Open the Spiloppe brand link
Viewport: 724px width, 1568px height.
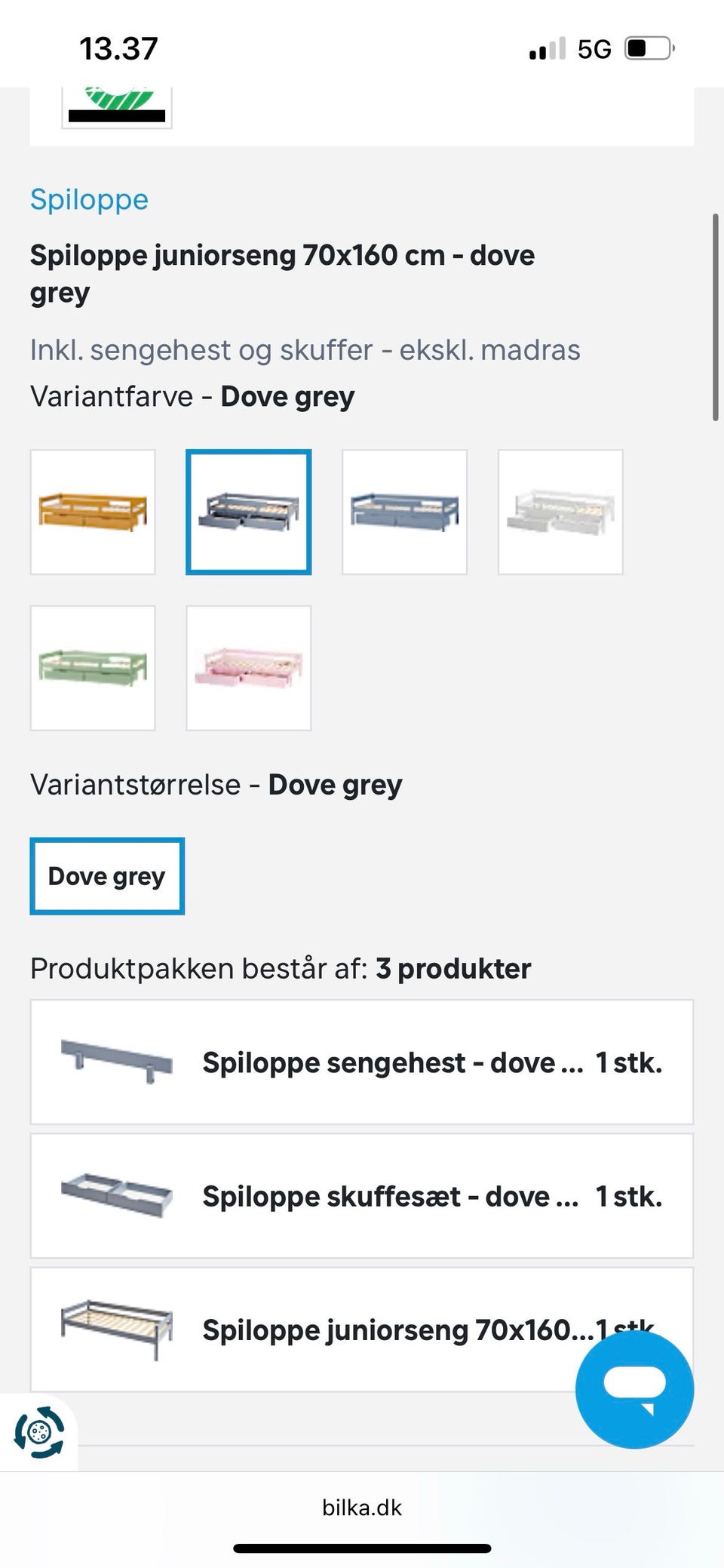[x=89, y=199]
